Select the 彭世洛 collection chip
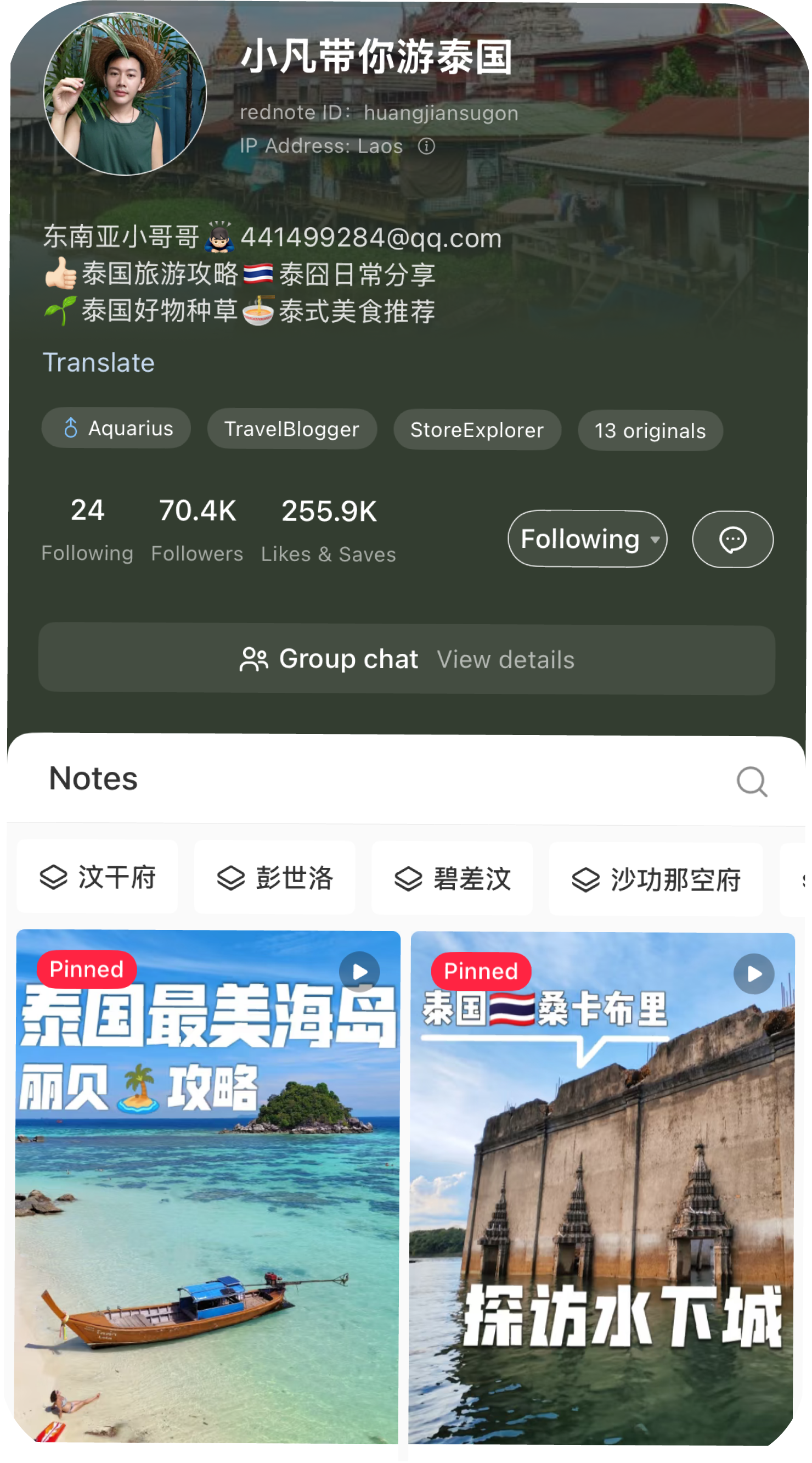This screenshot has height=1463, width=812. 275,878
